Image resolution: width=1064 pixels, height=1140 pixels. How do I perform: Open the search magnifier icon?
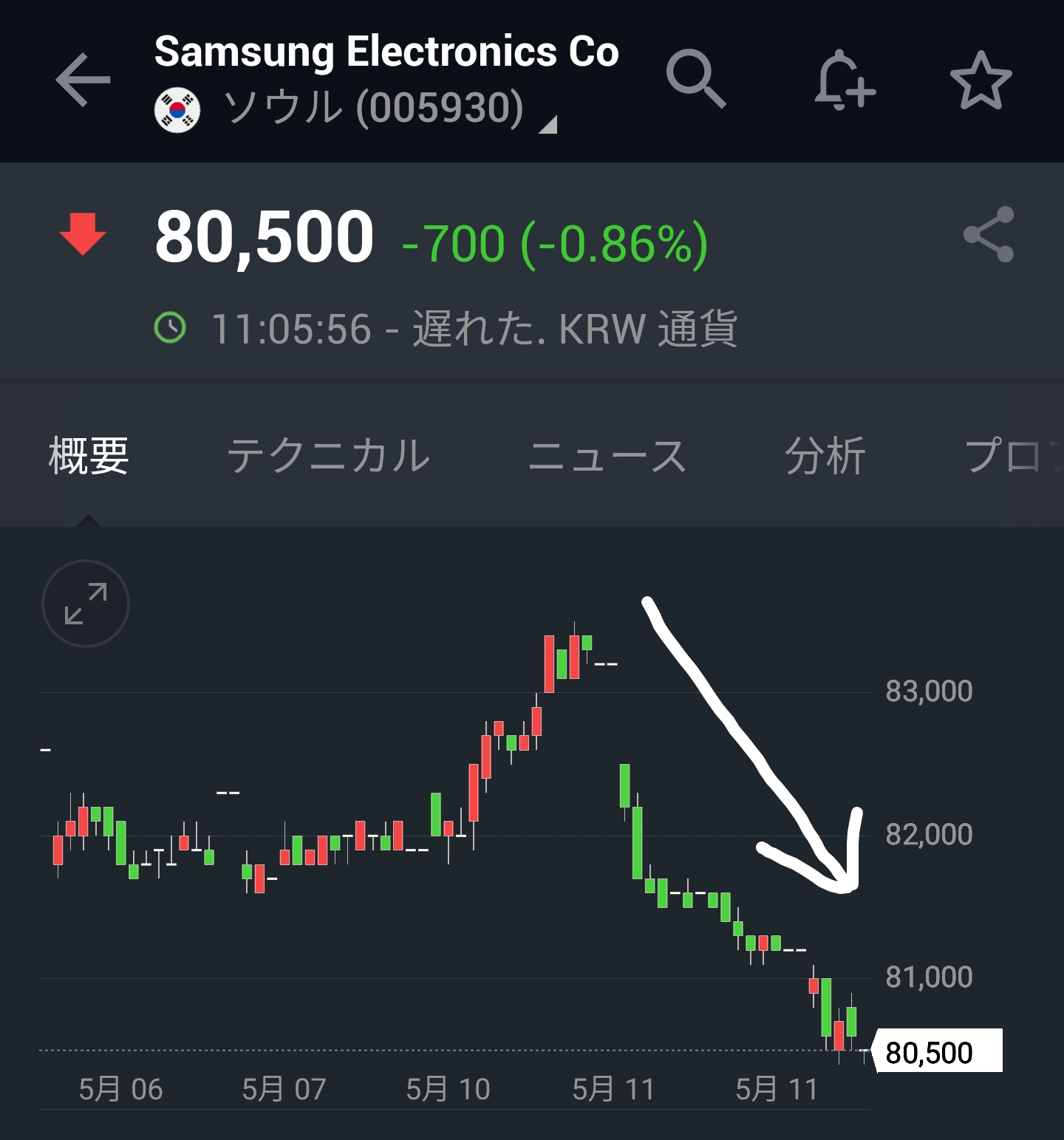click(x=695, y=80)
